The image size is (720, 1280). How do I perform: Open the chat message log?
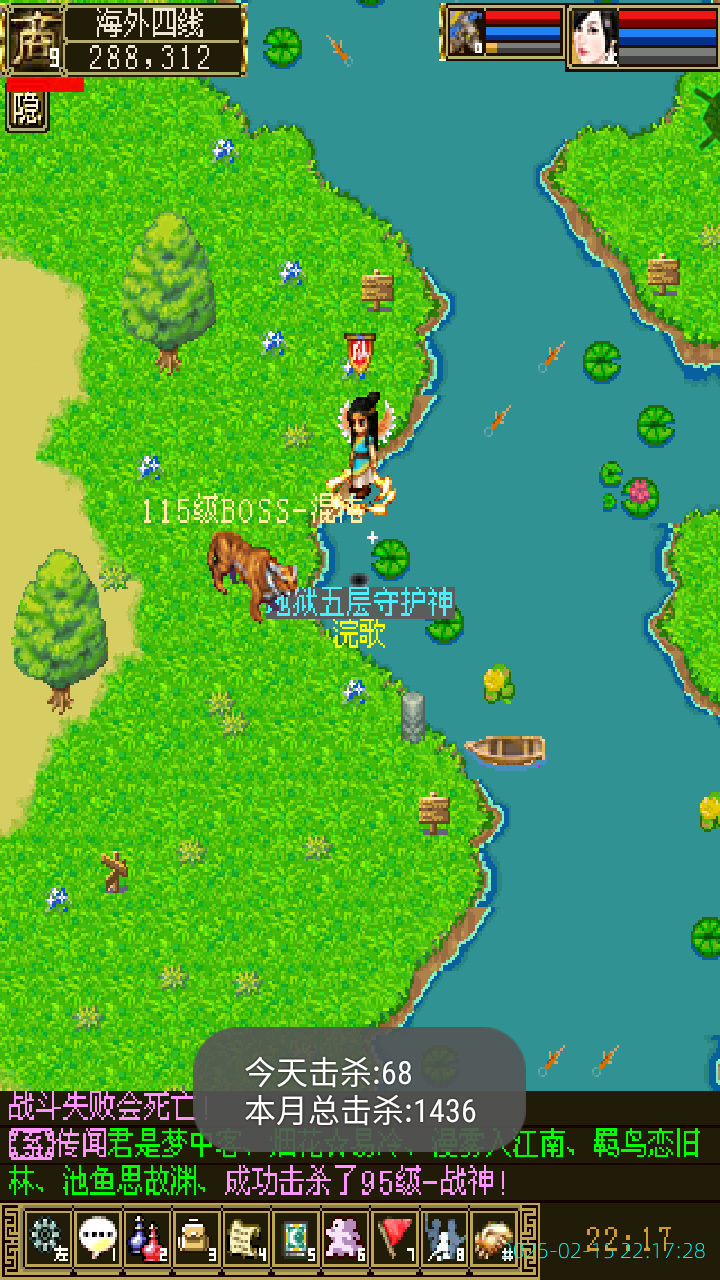point(360,1145)
